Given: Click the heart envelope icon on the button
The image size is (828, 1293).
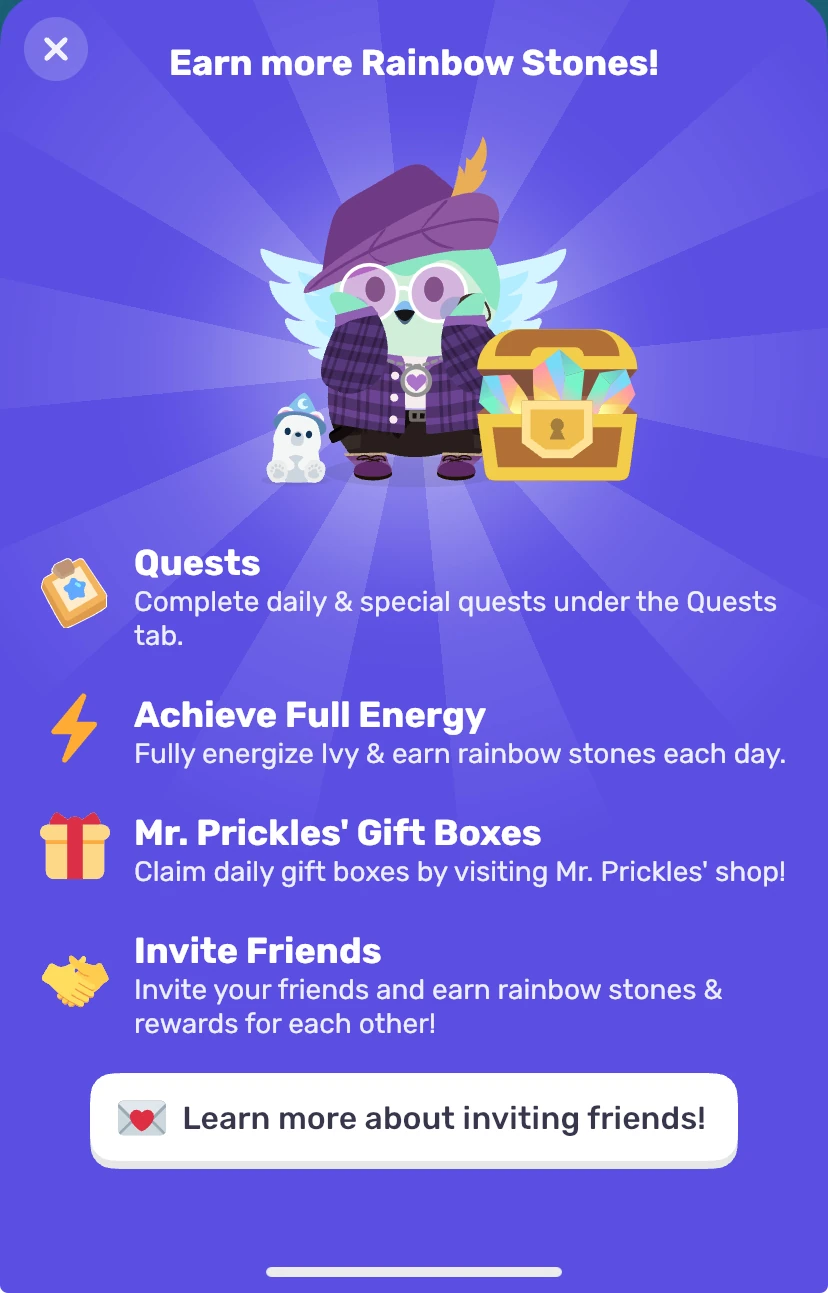Looking at the screenshot, I should [x=143, y=1118].
